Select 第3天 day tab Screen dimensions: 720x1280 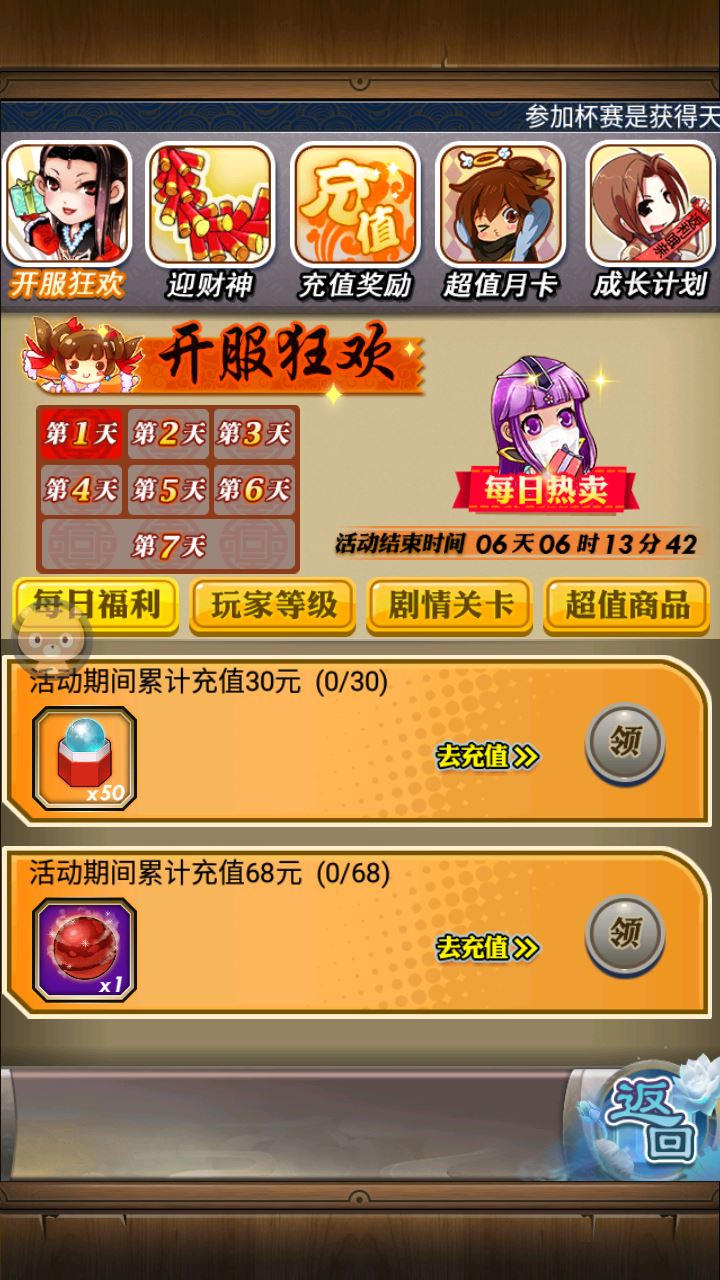pyautogui.click(x=254, y=434)
